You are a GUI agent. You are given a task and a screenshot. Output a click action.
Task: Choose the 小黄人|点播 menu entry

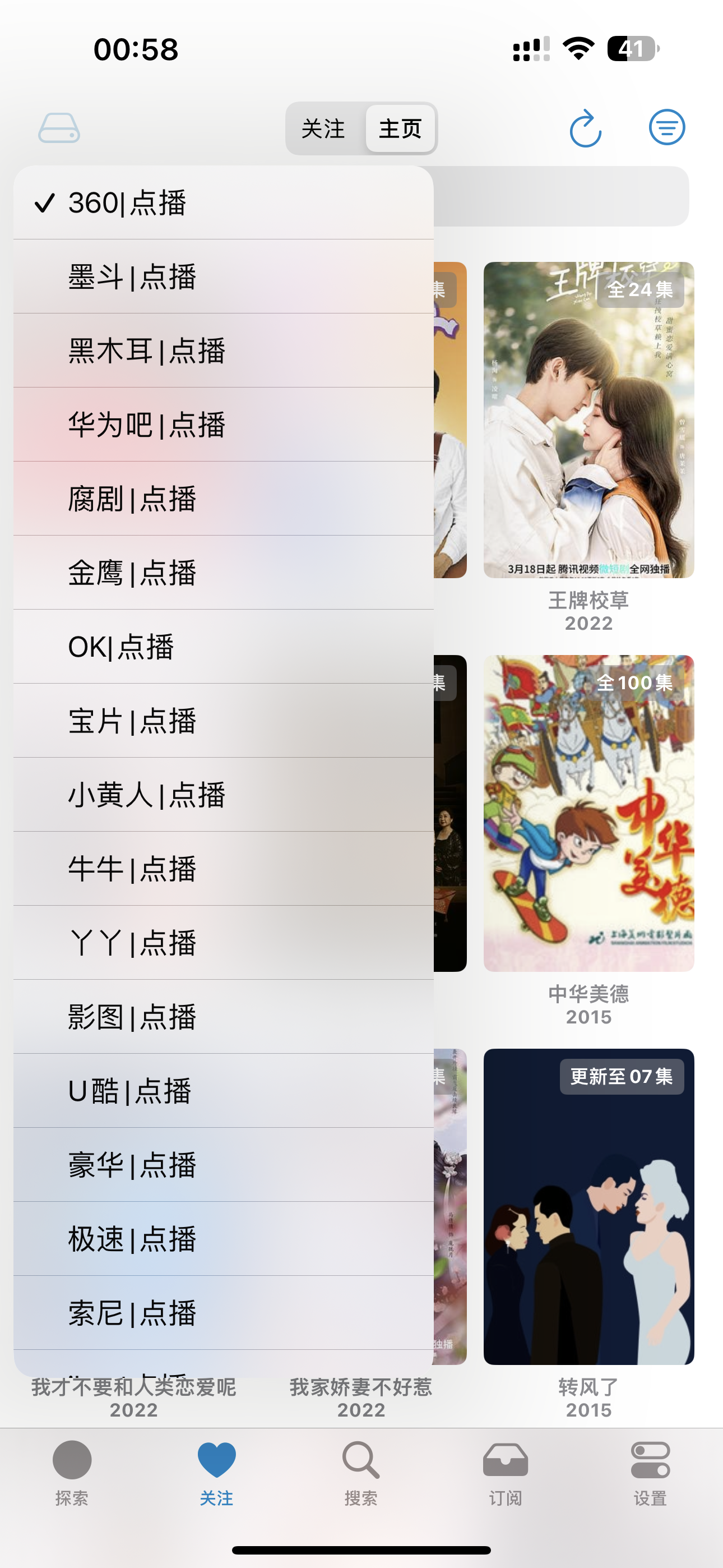(x=147, y=794)
